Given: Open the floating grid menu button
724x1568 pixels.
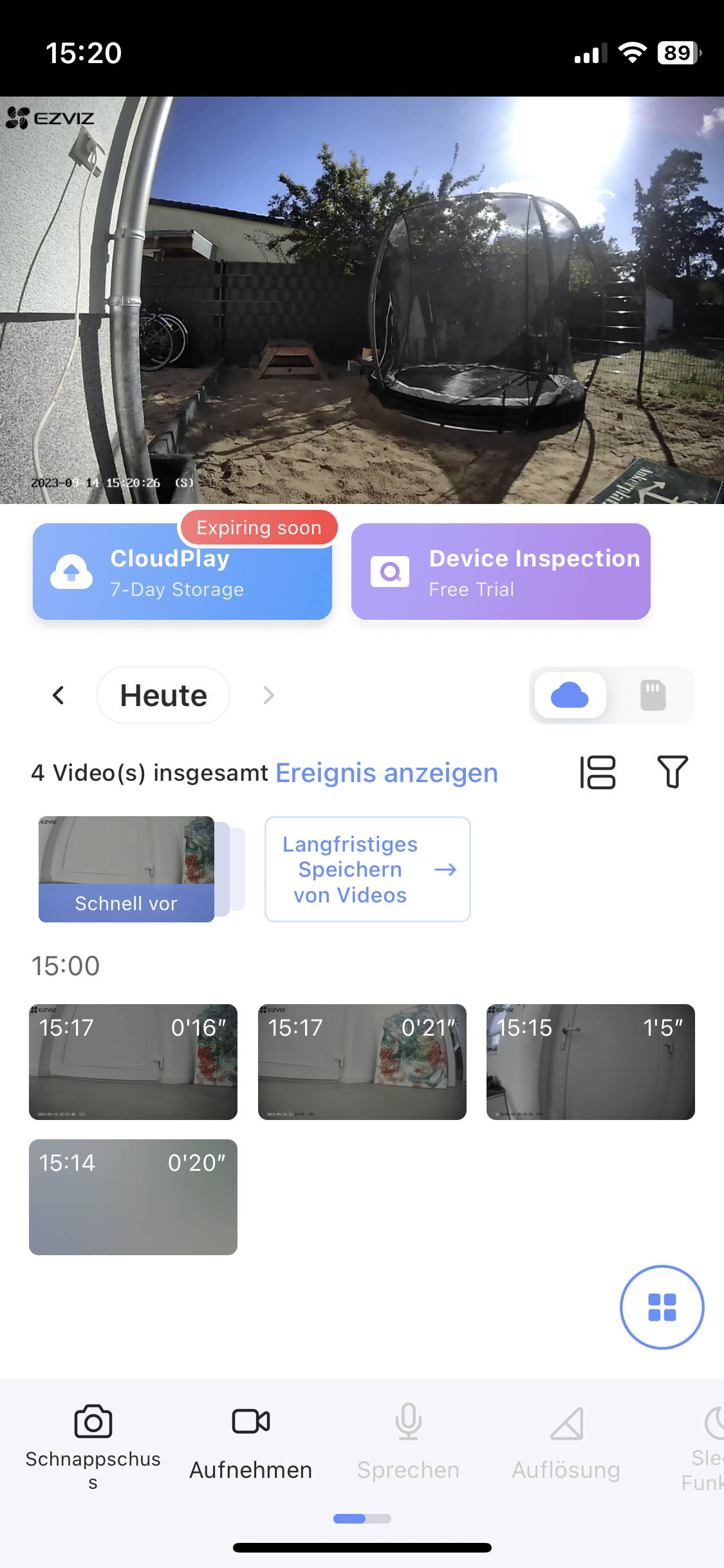Looking at the screenshot, I should [x=662, y=1307].
